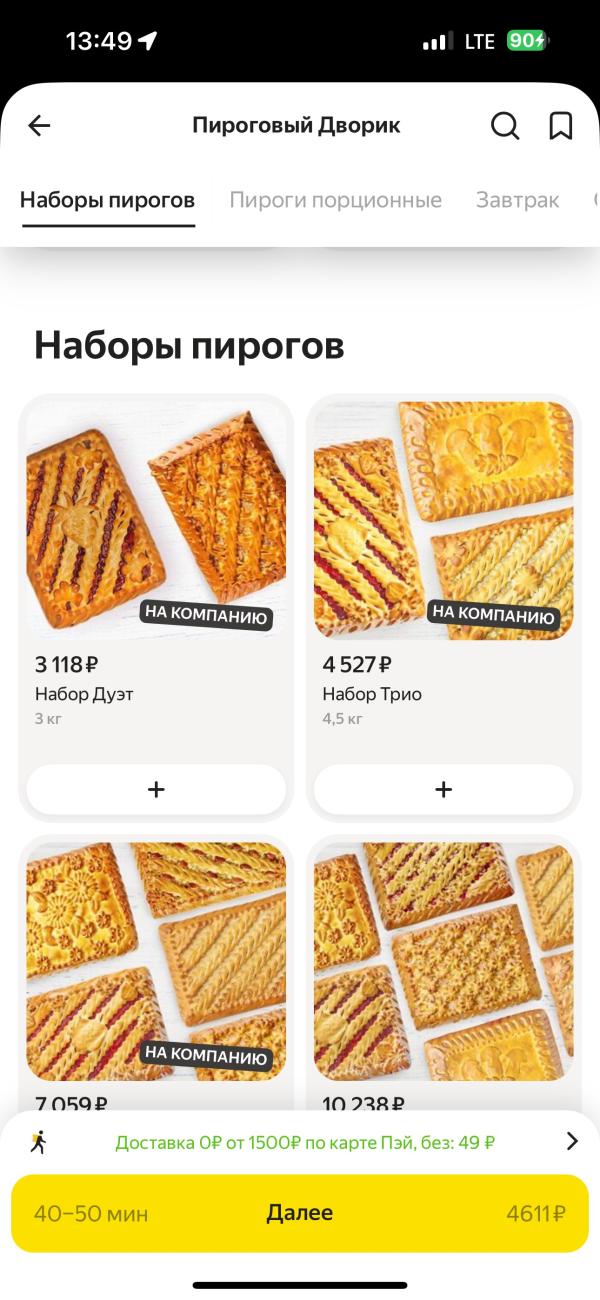Tap Далее to proceed to checkout
Image resolution: width=600 pixels, height=1300 pixels.
tap(300, 1213)
